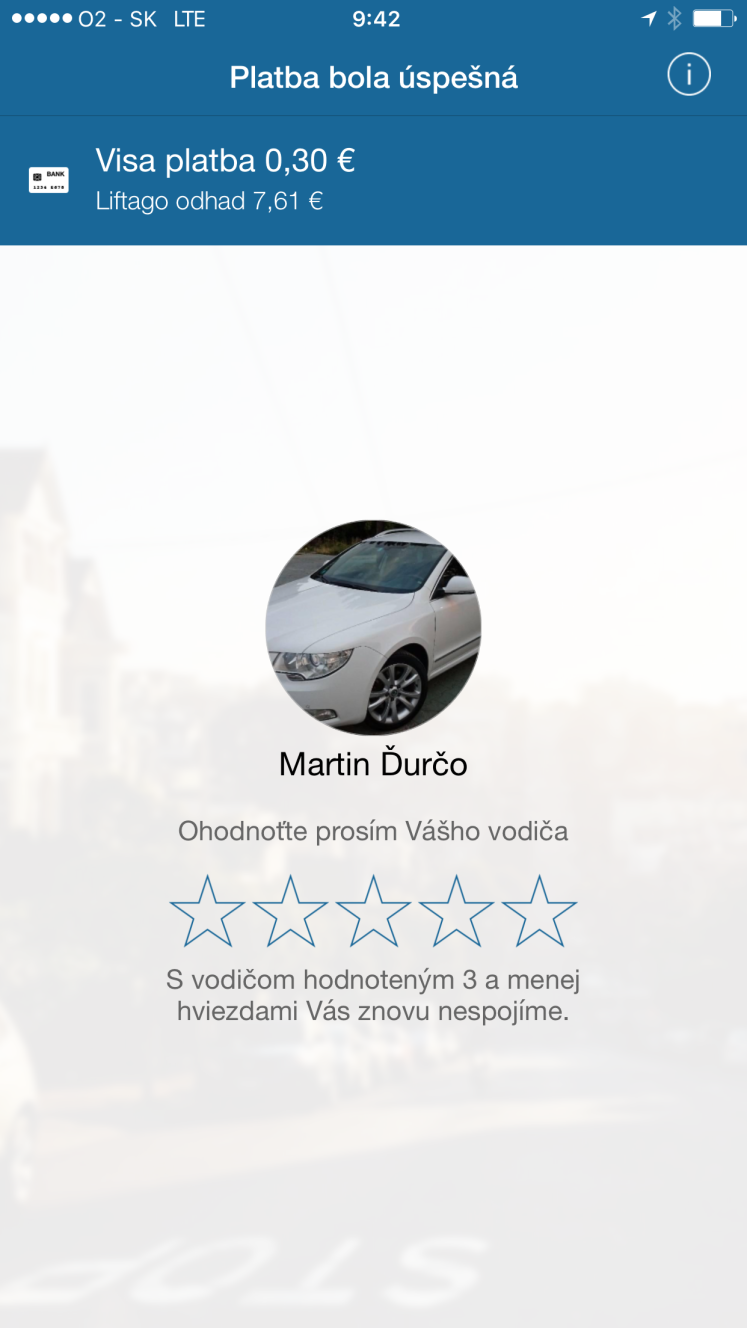
Task: Give Martin Ďurčo five stars
Action: click(x=539, y=911)
